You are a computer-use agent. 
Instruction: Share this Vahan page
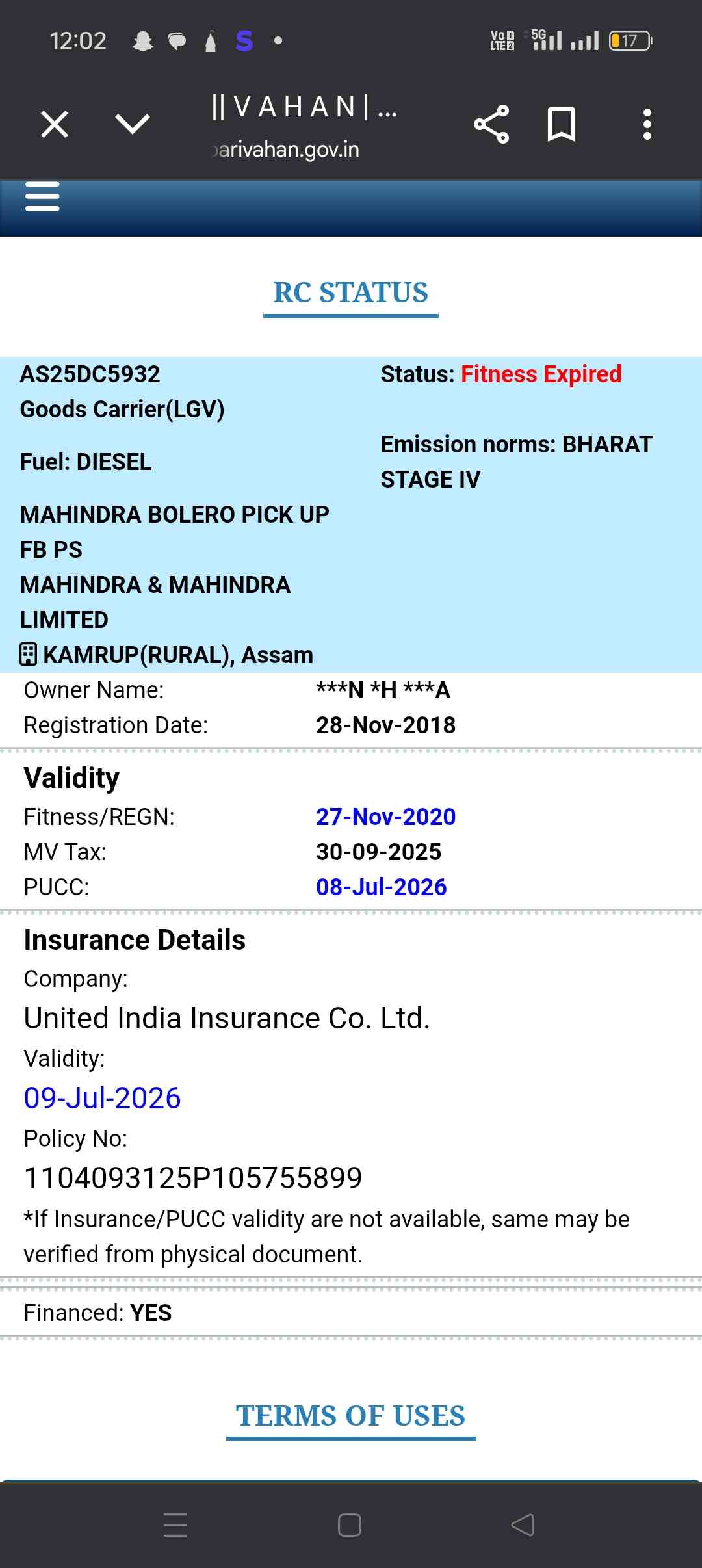tap(491, 124)
